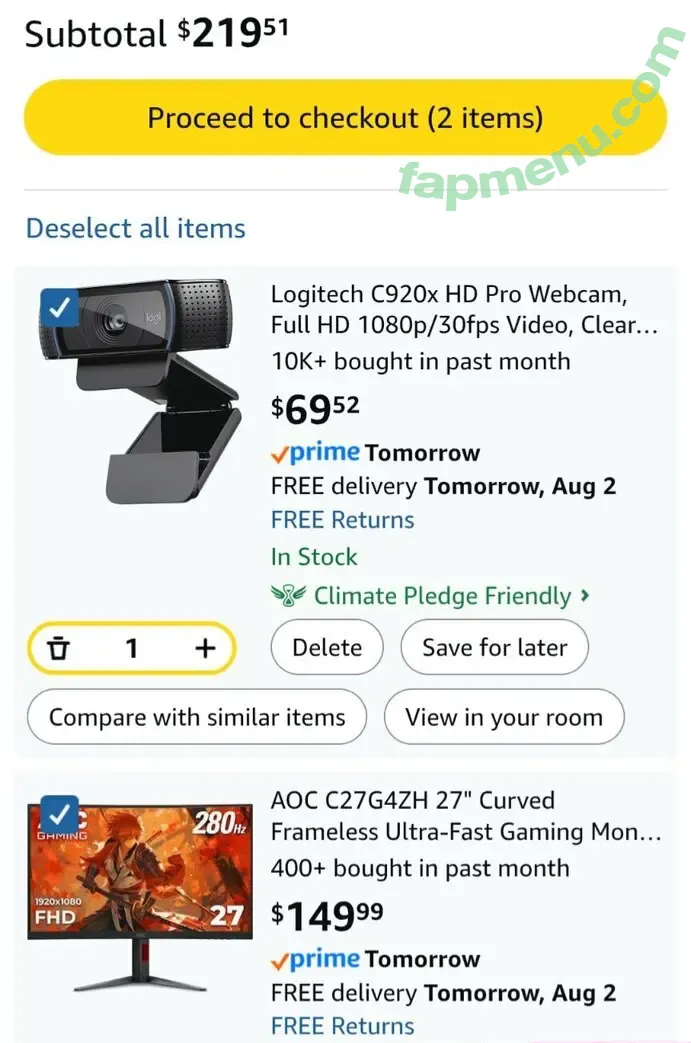This screenshot has width=691, height=1043.
Task: Compare webcam with similar items
Action: click(197, 718)
